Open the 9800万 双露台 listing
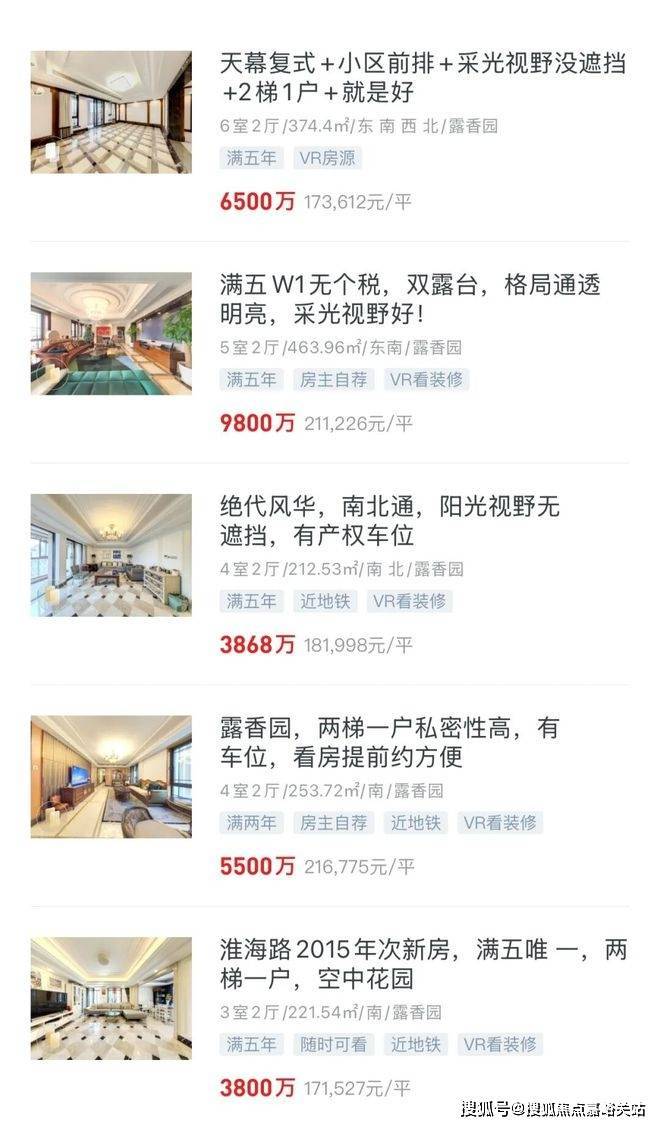Viewport: 660px width, 1126px height. (410, 299)
